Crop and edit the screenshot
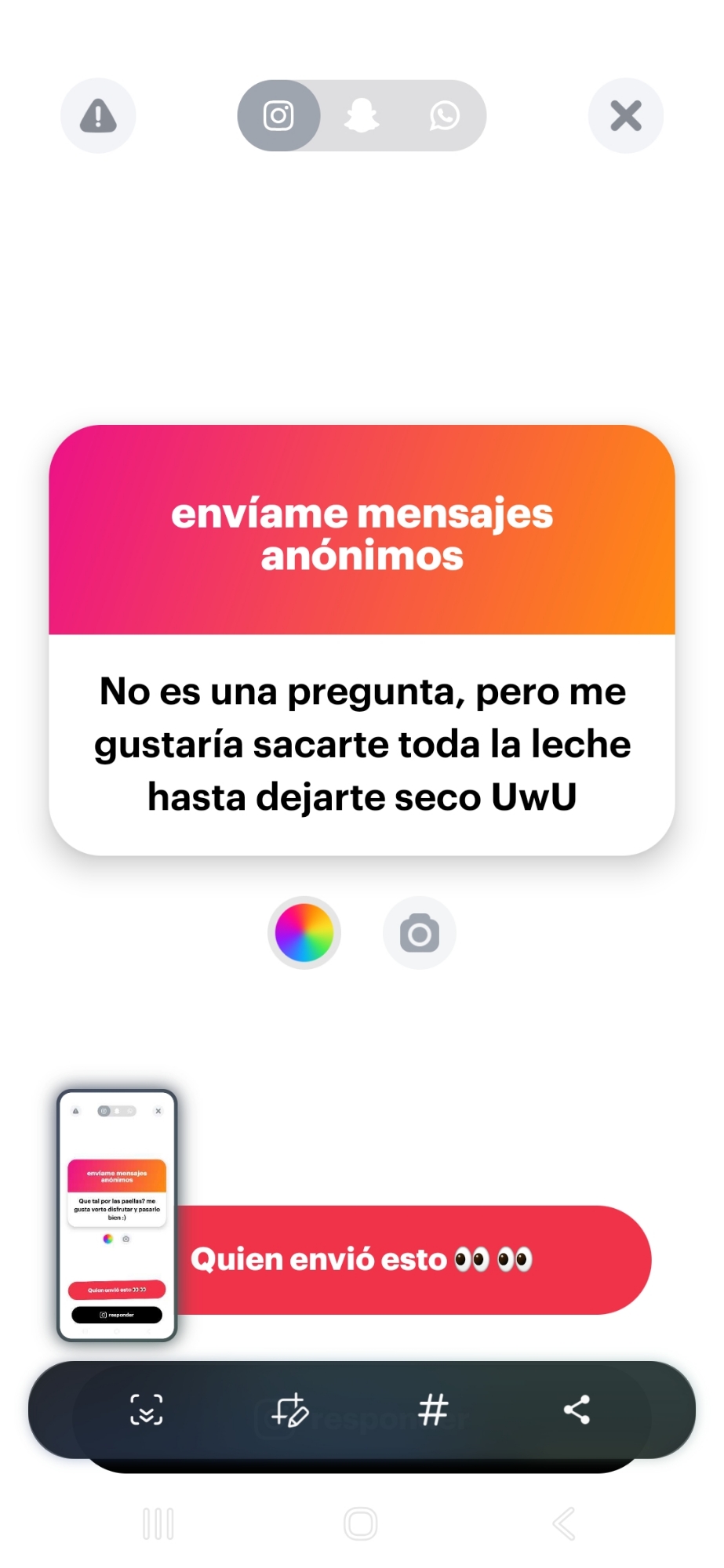724x1568 pixels. pos(289,1410)
